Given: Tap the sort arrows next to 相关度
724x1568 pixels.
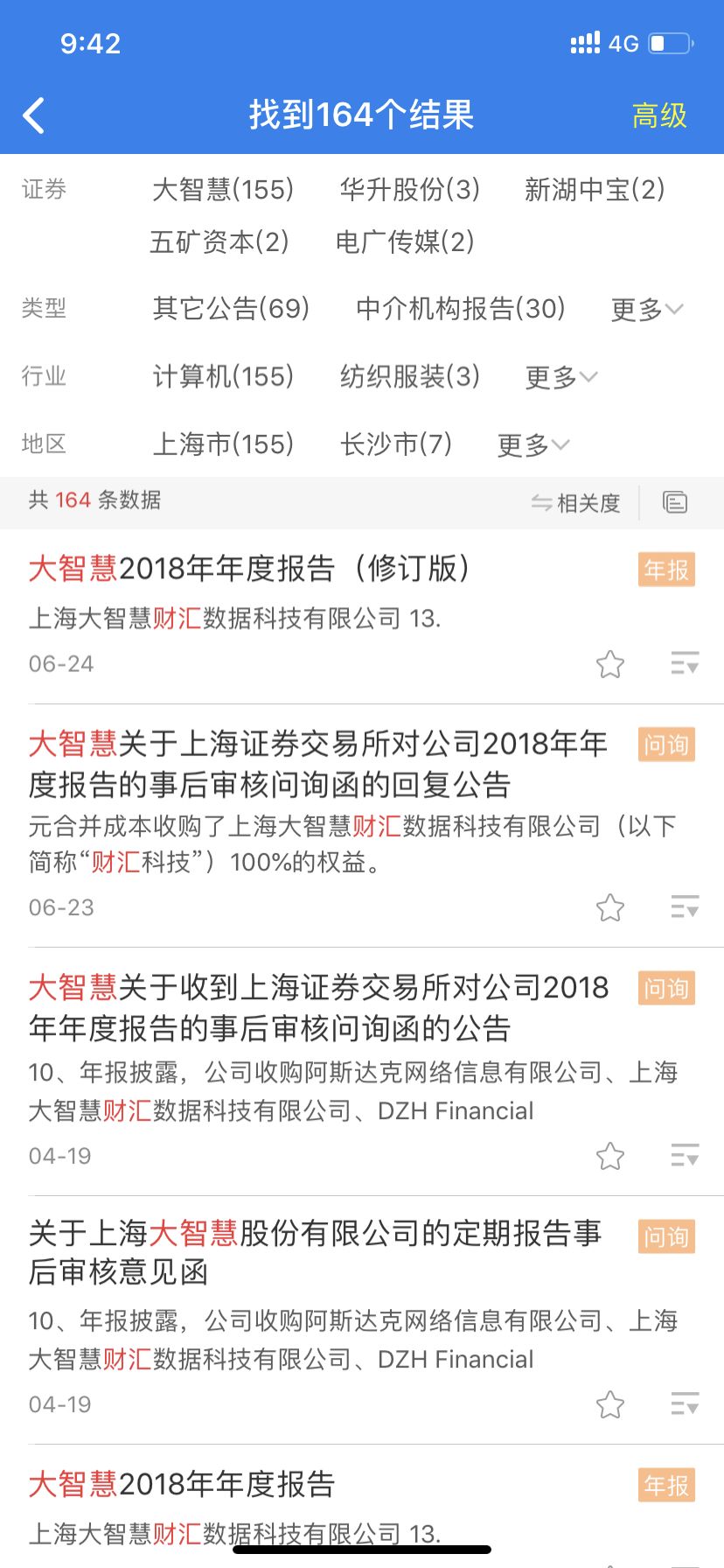Looking at the screenshot, I should pos(540,501).
